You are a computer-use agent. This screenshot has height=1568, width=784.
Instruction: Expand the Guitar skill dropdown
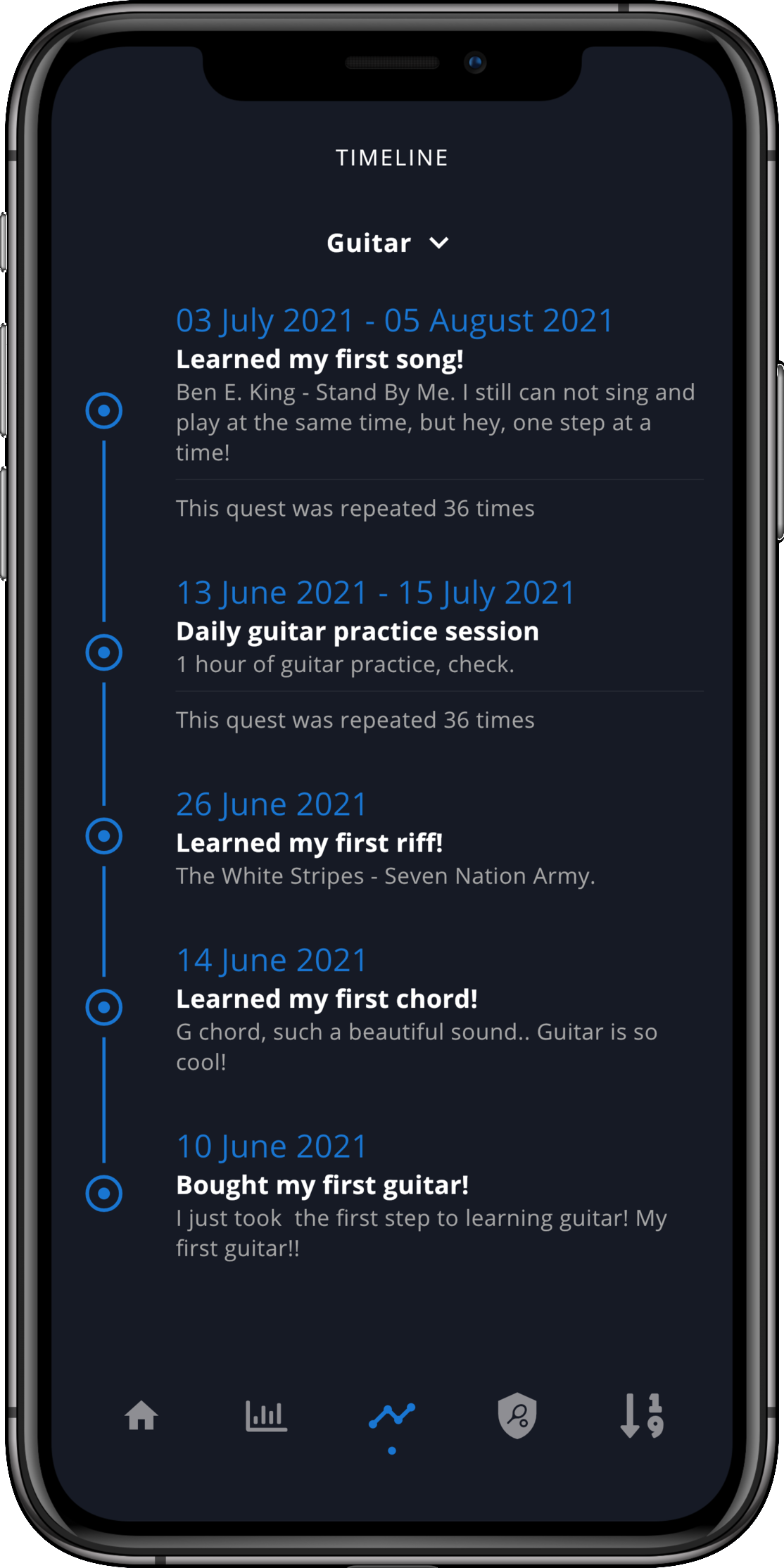coord(388,244)
